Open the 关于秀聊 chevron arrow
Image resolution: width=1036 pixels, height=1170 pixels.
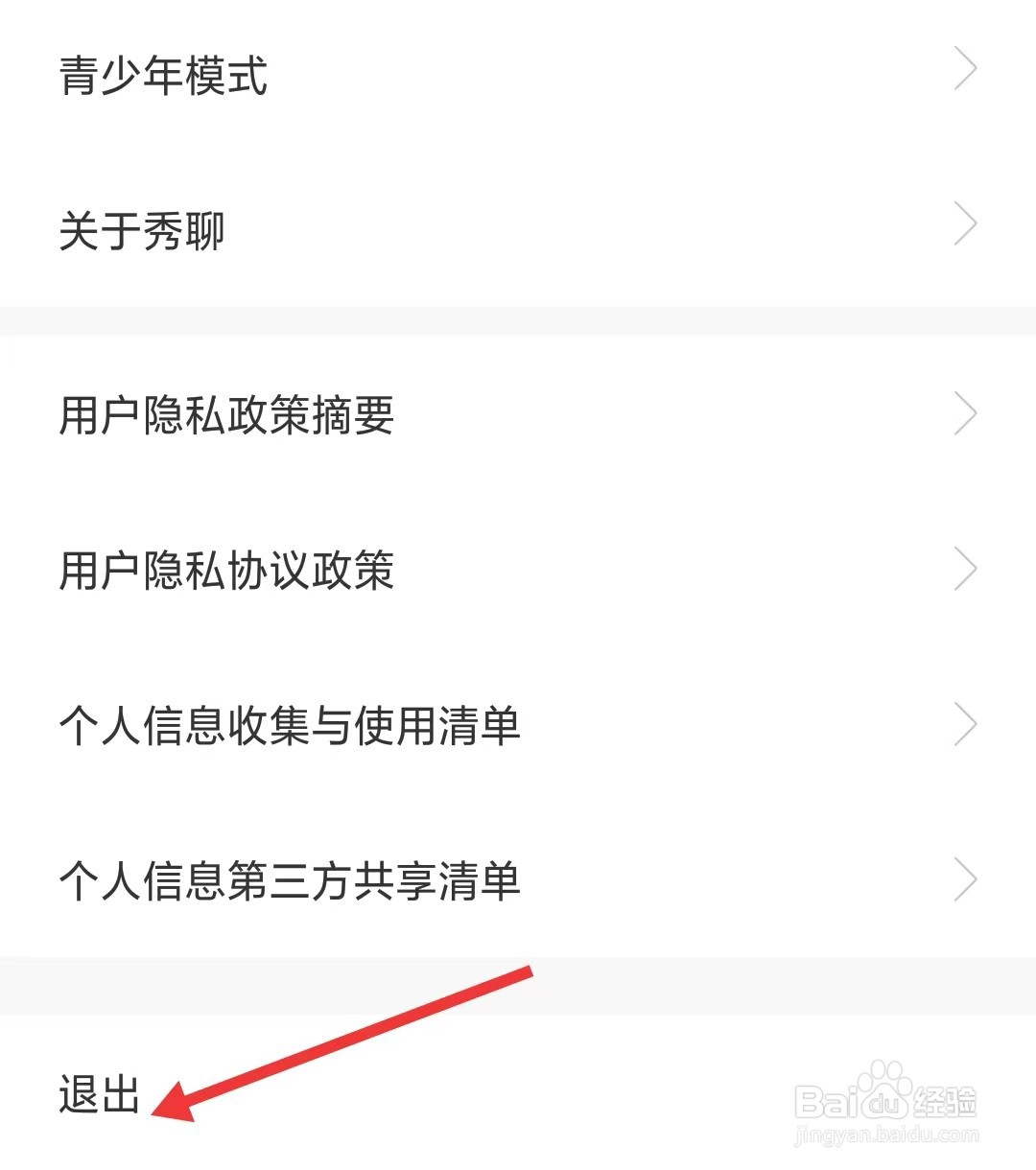point(966,222)
